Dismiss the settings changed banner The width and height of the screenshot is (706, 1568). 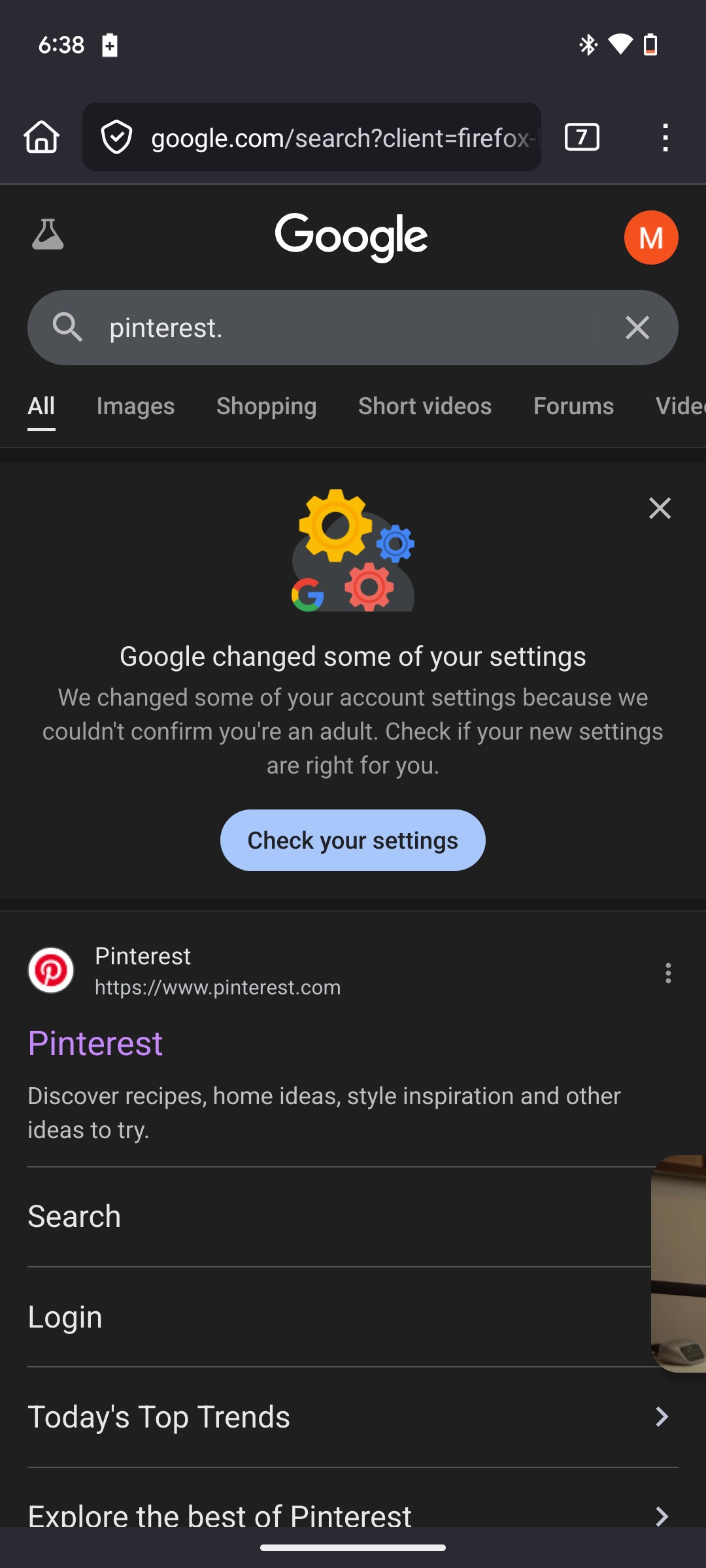pos(660,508)
